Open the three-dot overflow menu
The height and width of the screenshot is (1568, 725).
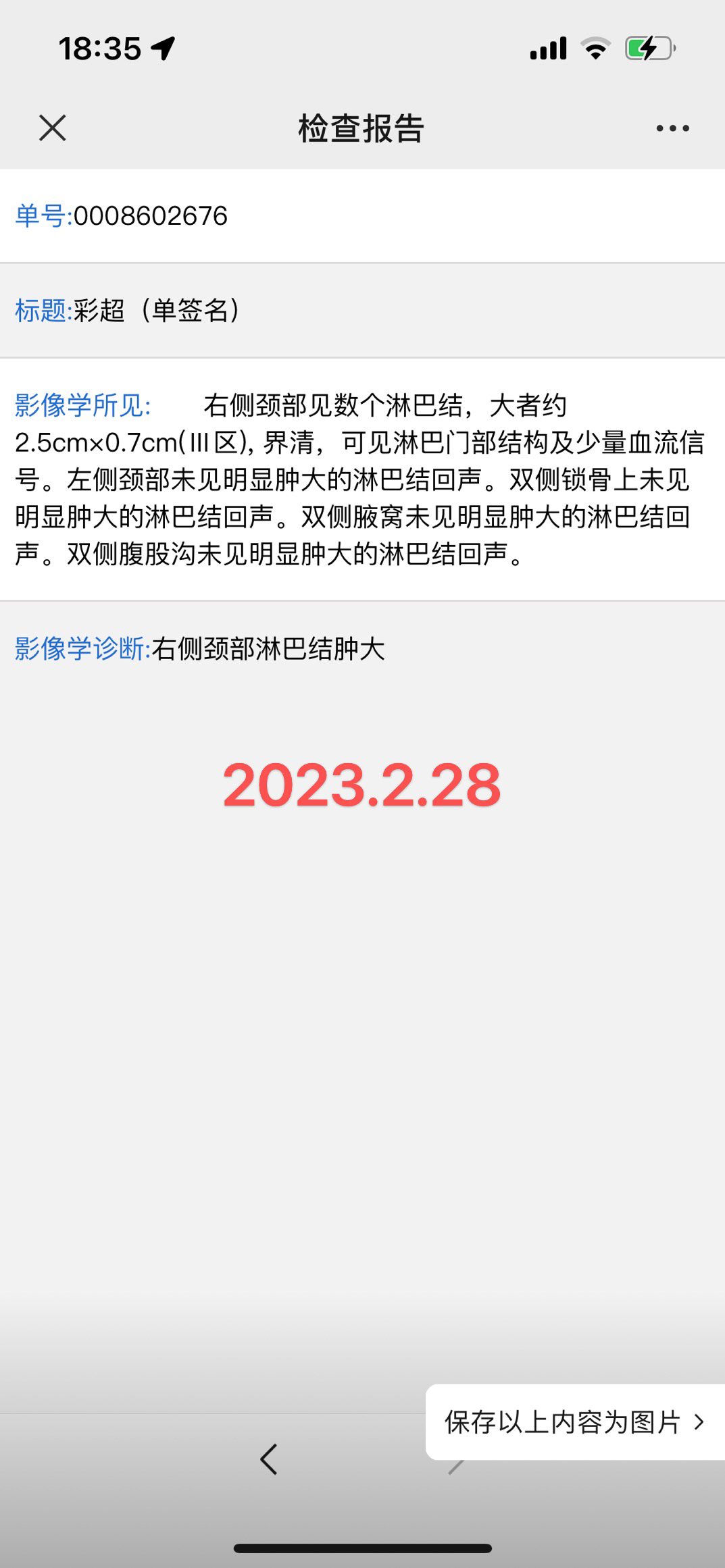tap(672, 128)
